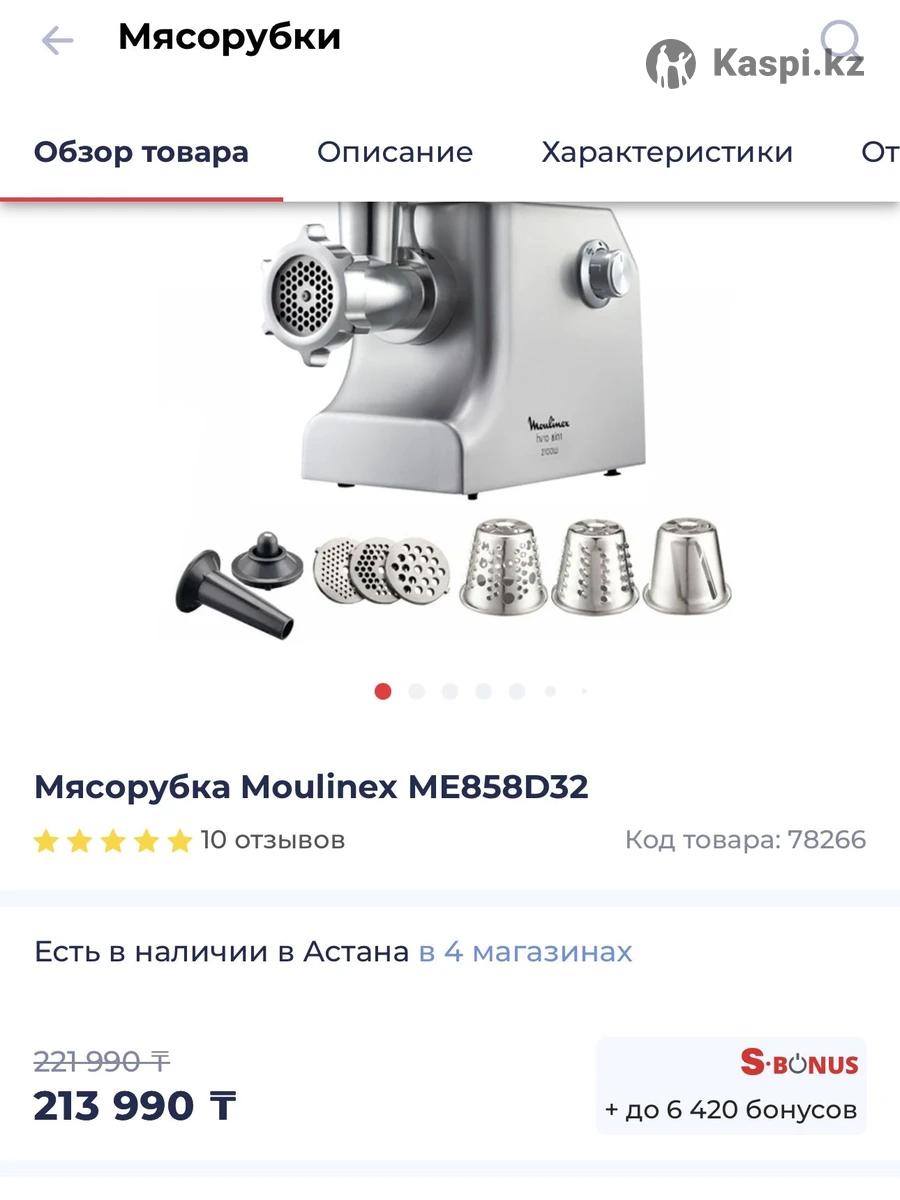The height and width of the screenshot is (1200, 900).
Task: Switch to the Описание tab
Action: point(395,152)
